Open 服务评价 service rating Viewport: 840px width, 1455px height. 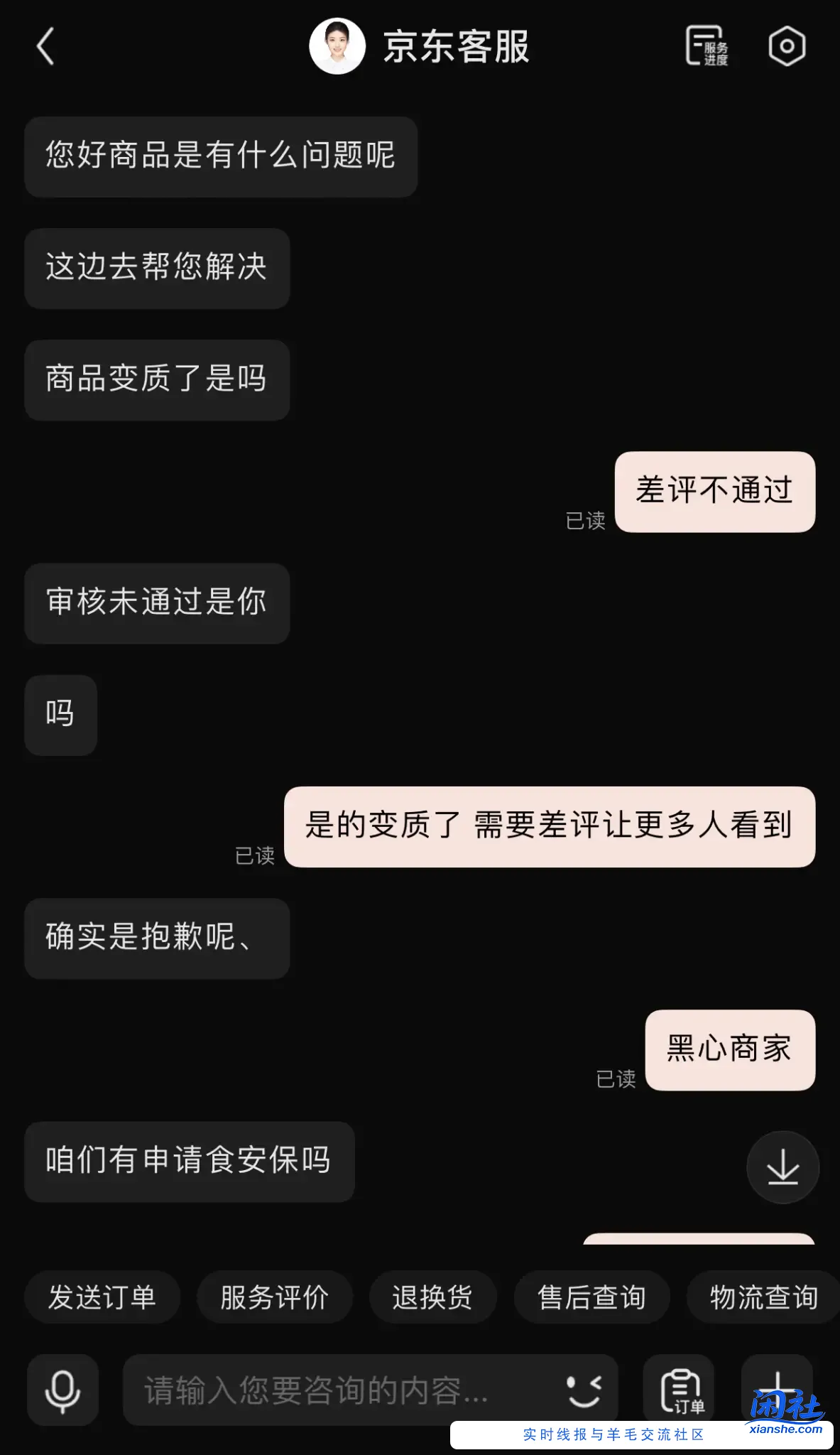(x=275, y=1297)
